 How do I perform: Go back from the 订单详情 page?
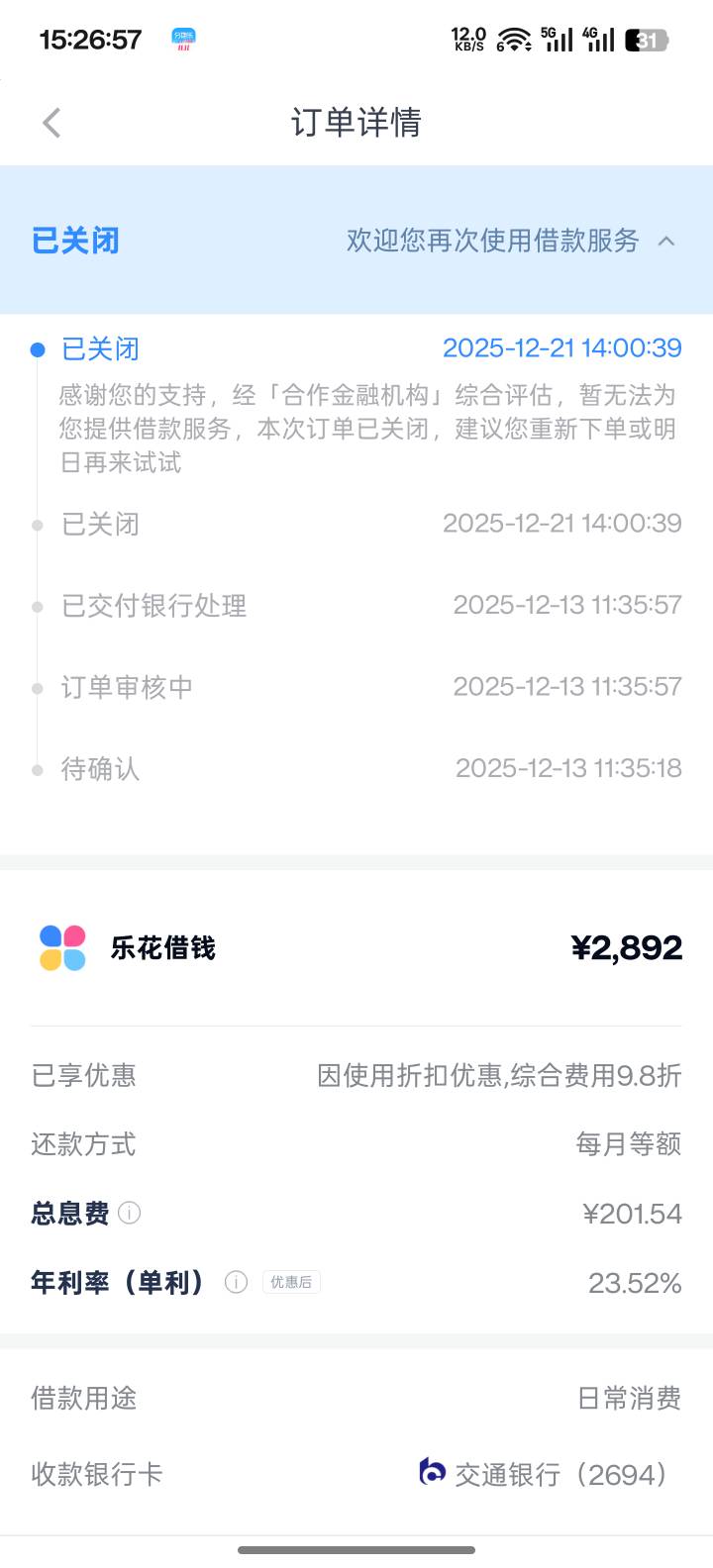(51, 123)
